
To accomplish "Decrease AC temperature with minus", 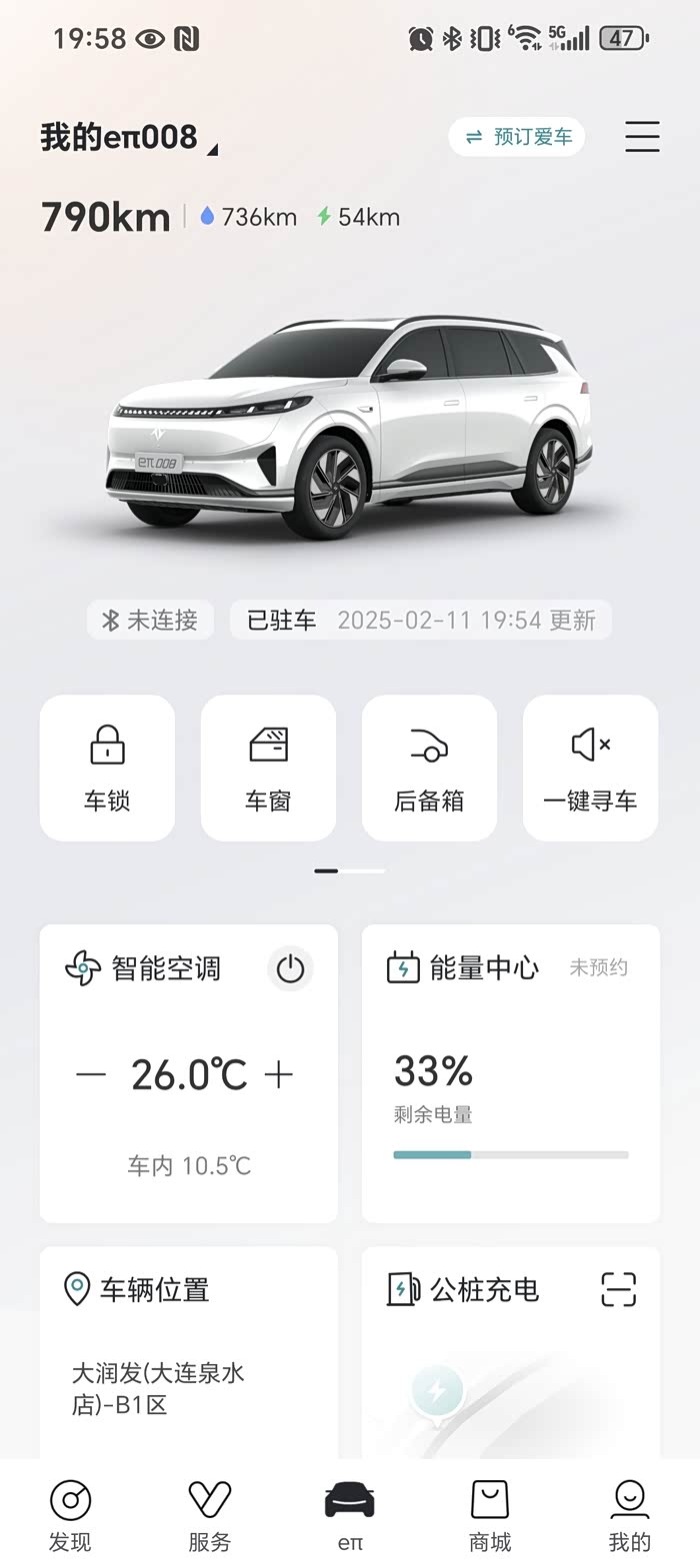I will point(91,1075).
